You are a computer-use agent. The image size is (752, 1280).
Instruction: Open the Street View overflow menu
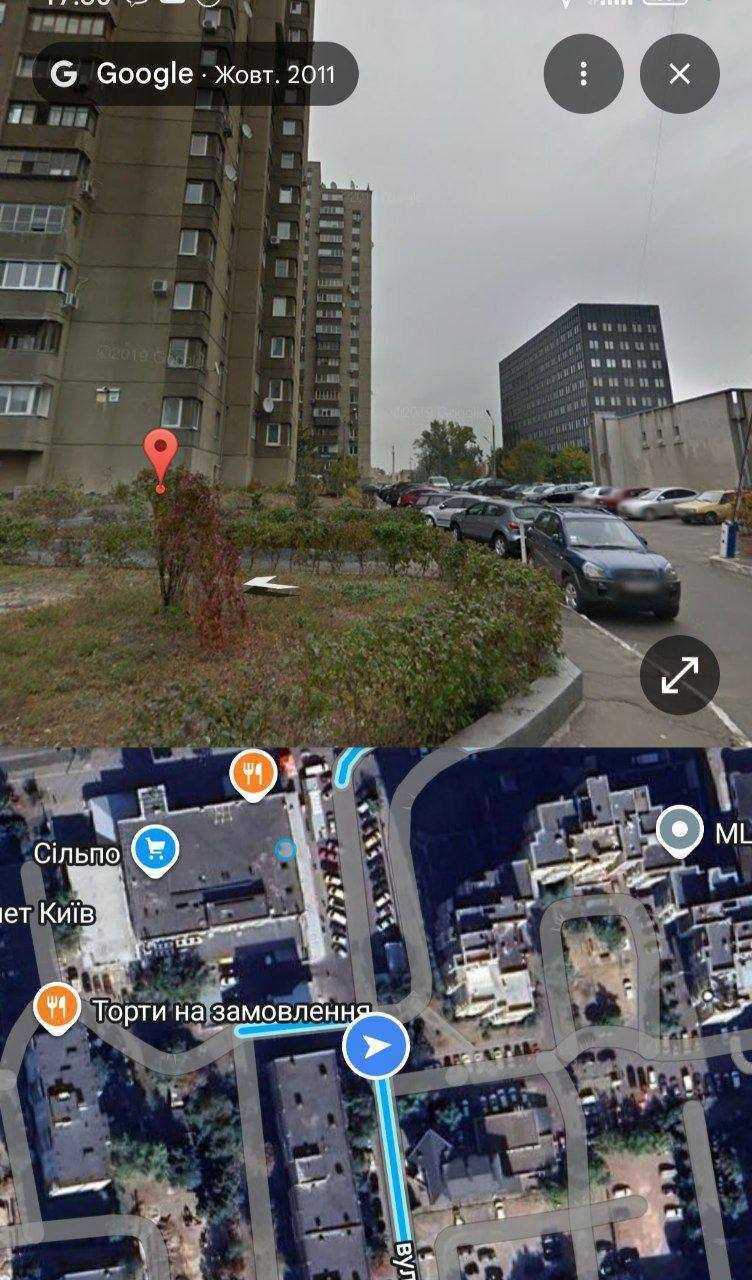(x=583, y=74)
